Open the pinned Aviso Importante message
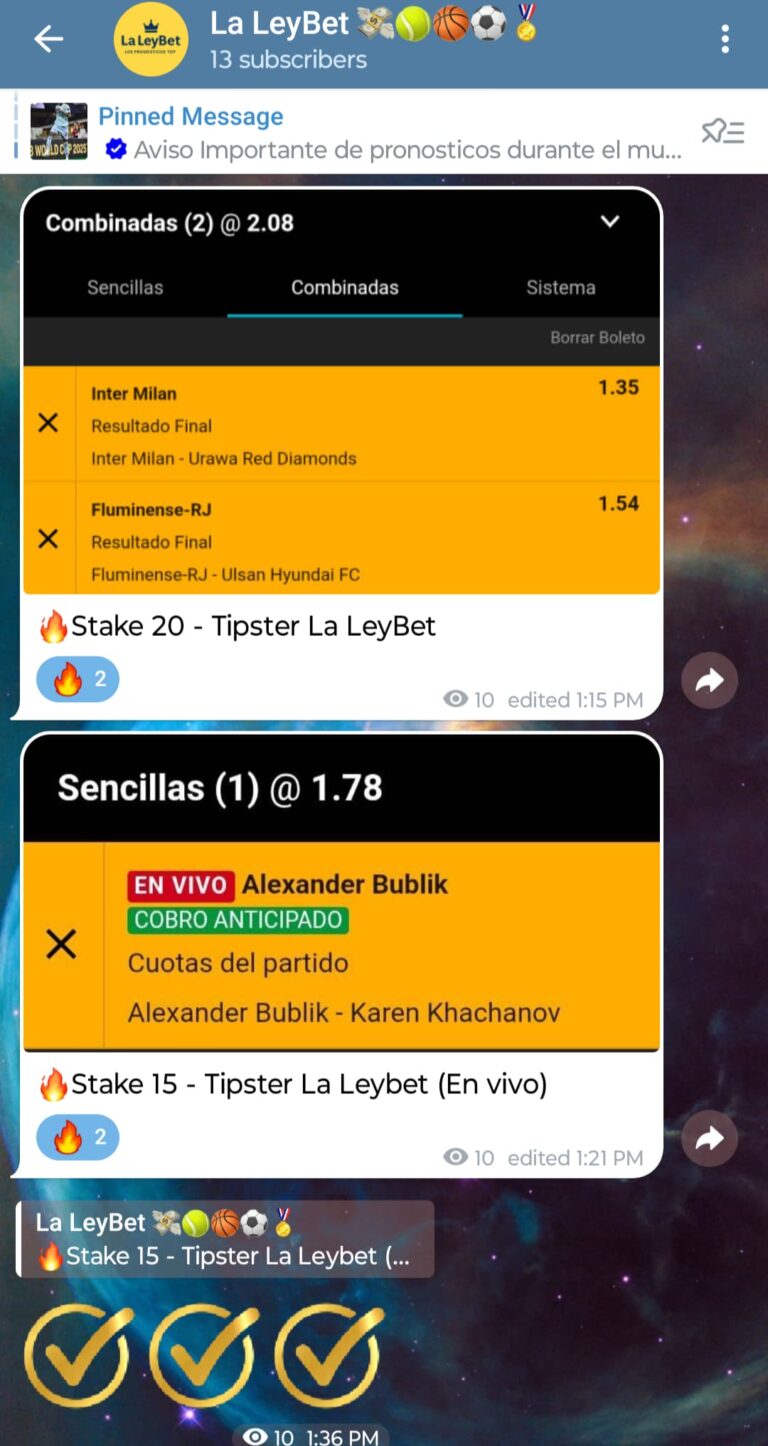The width and height of the screenshot is (768, 1446). [x=390, y=133]
